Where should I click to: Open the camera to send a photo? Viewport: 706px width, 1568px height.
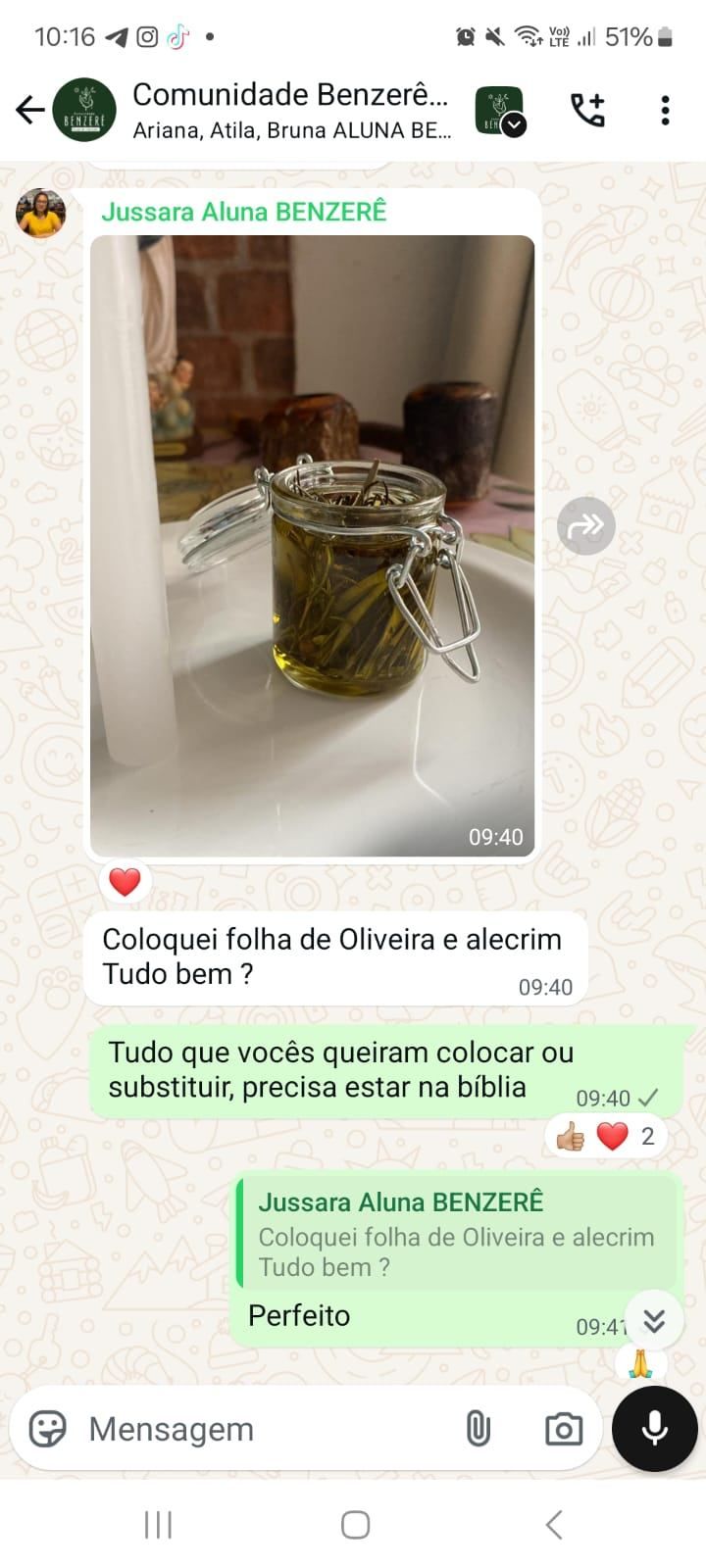point(563,1429)
